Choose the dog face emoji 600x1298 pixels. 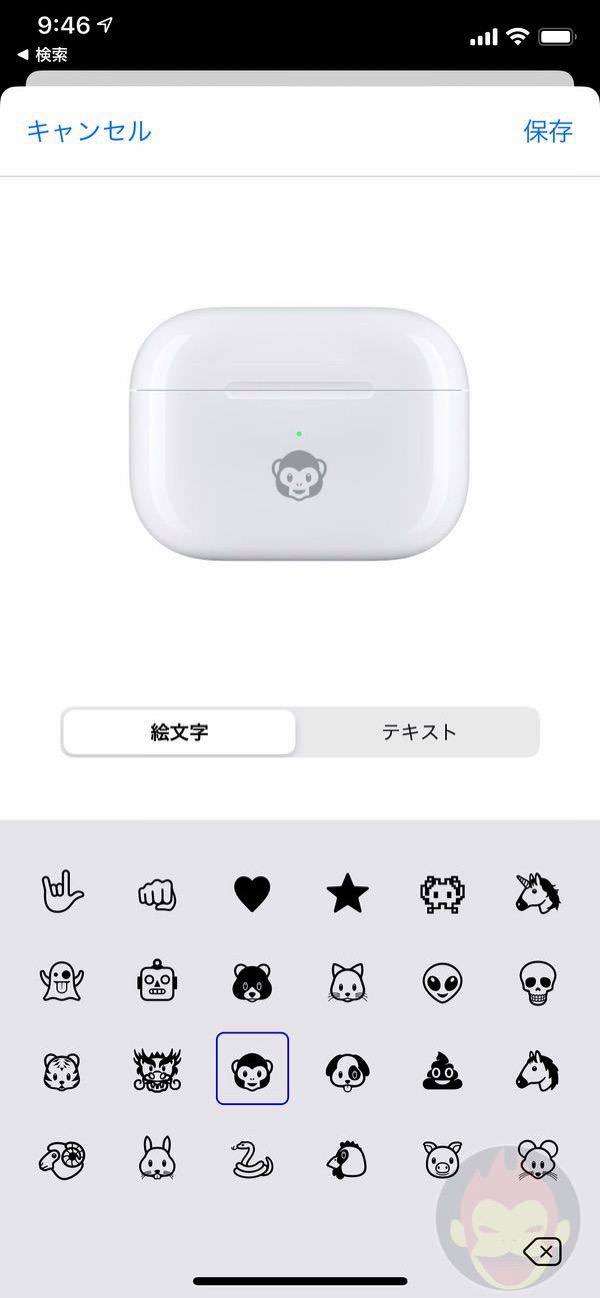[347, 1070]
